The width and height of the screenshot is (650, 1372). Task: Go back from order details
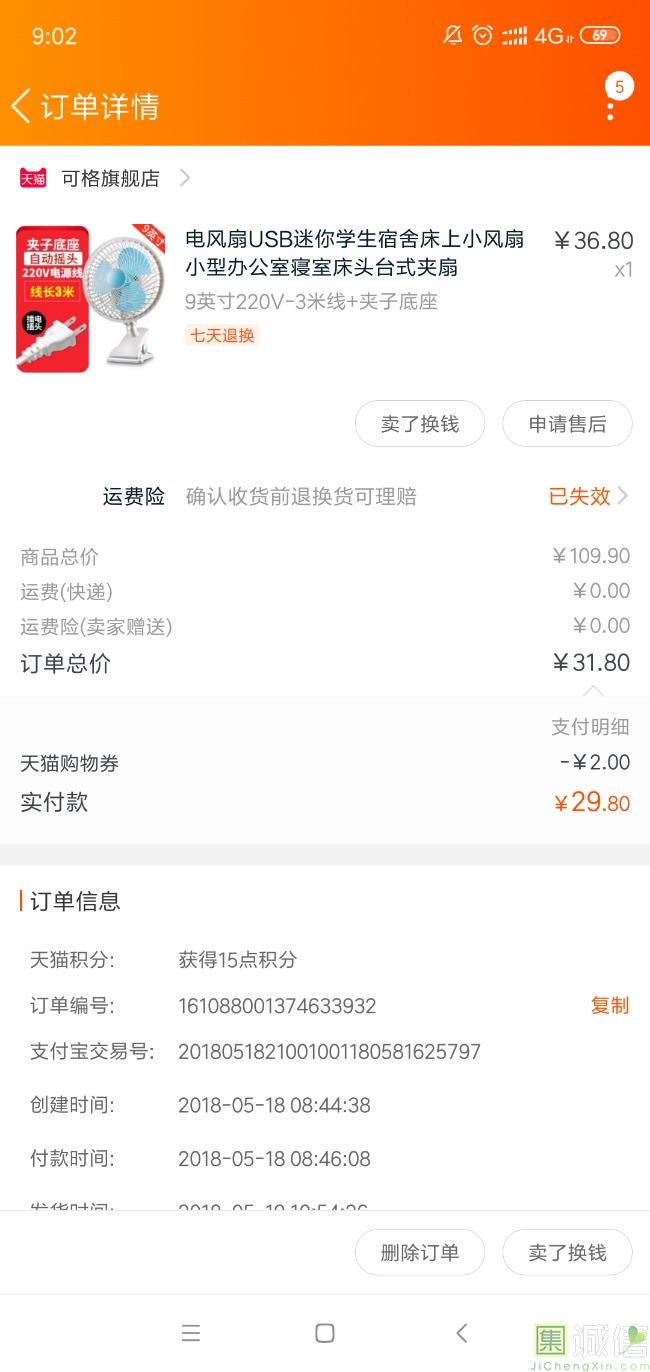(22, 106)
